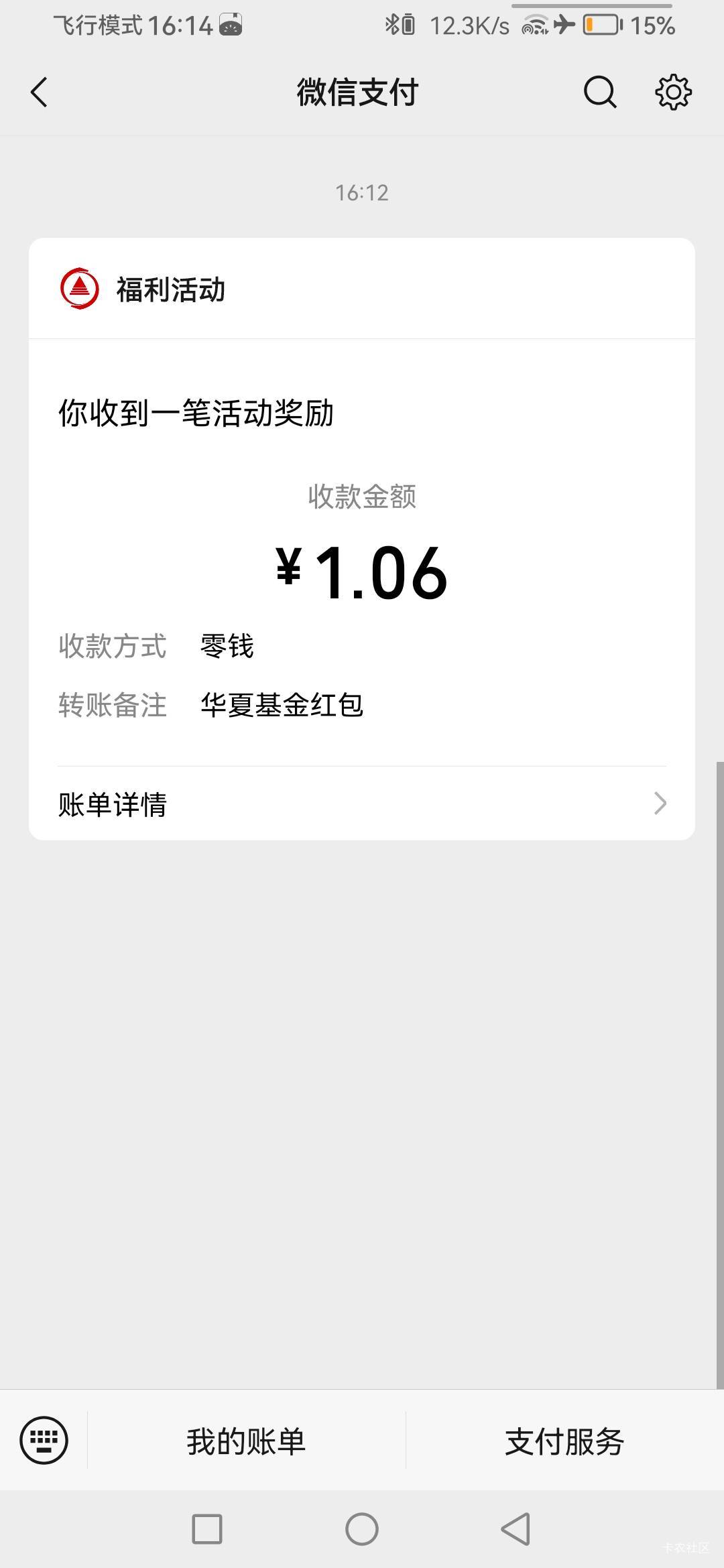Go to the system home screen

tap(362, 1529)
